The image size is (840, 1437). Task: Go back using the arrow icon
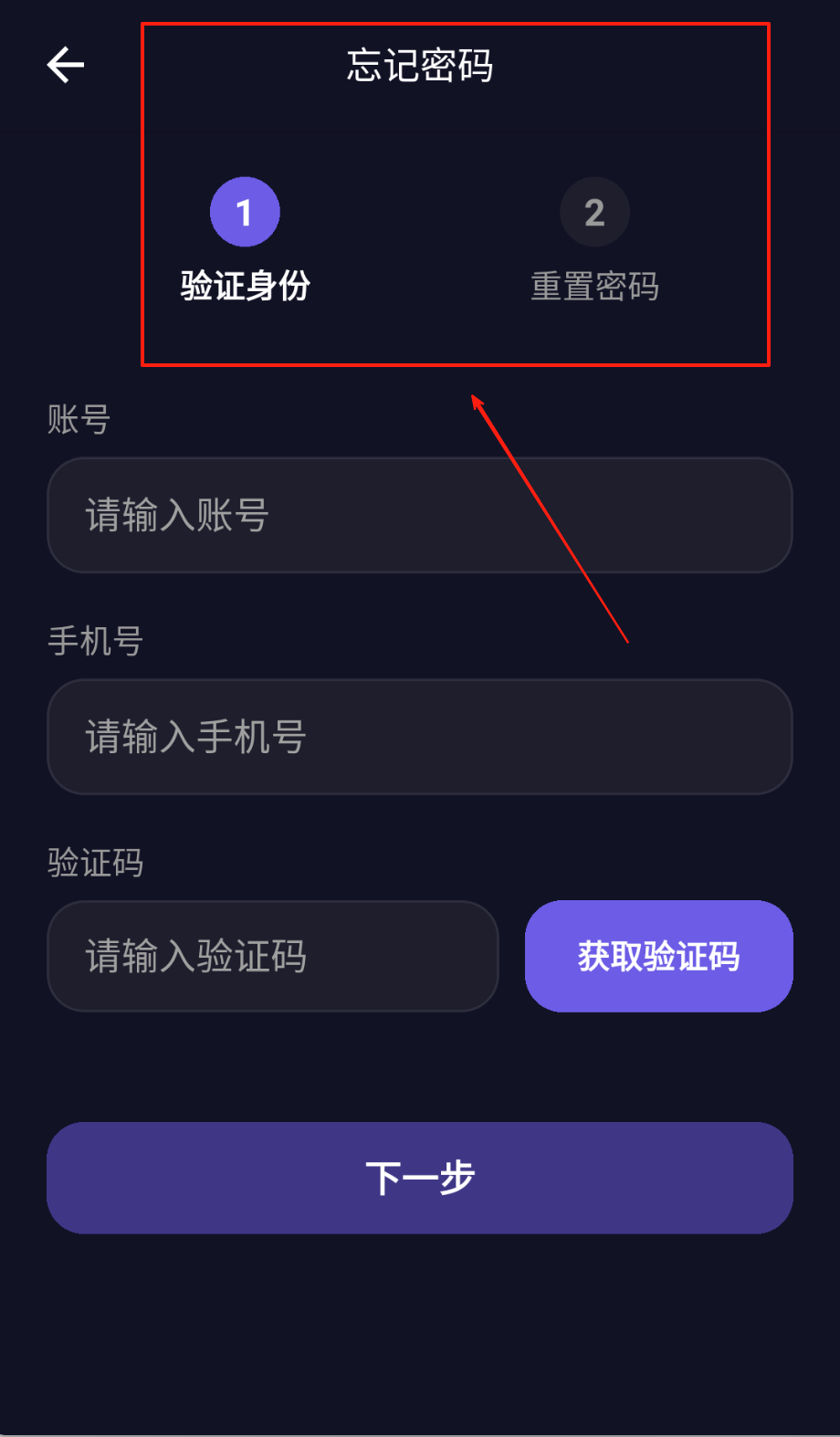66,65
